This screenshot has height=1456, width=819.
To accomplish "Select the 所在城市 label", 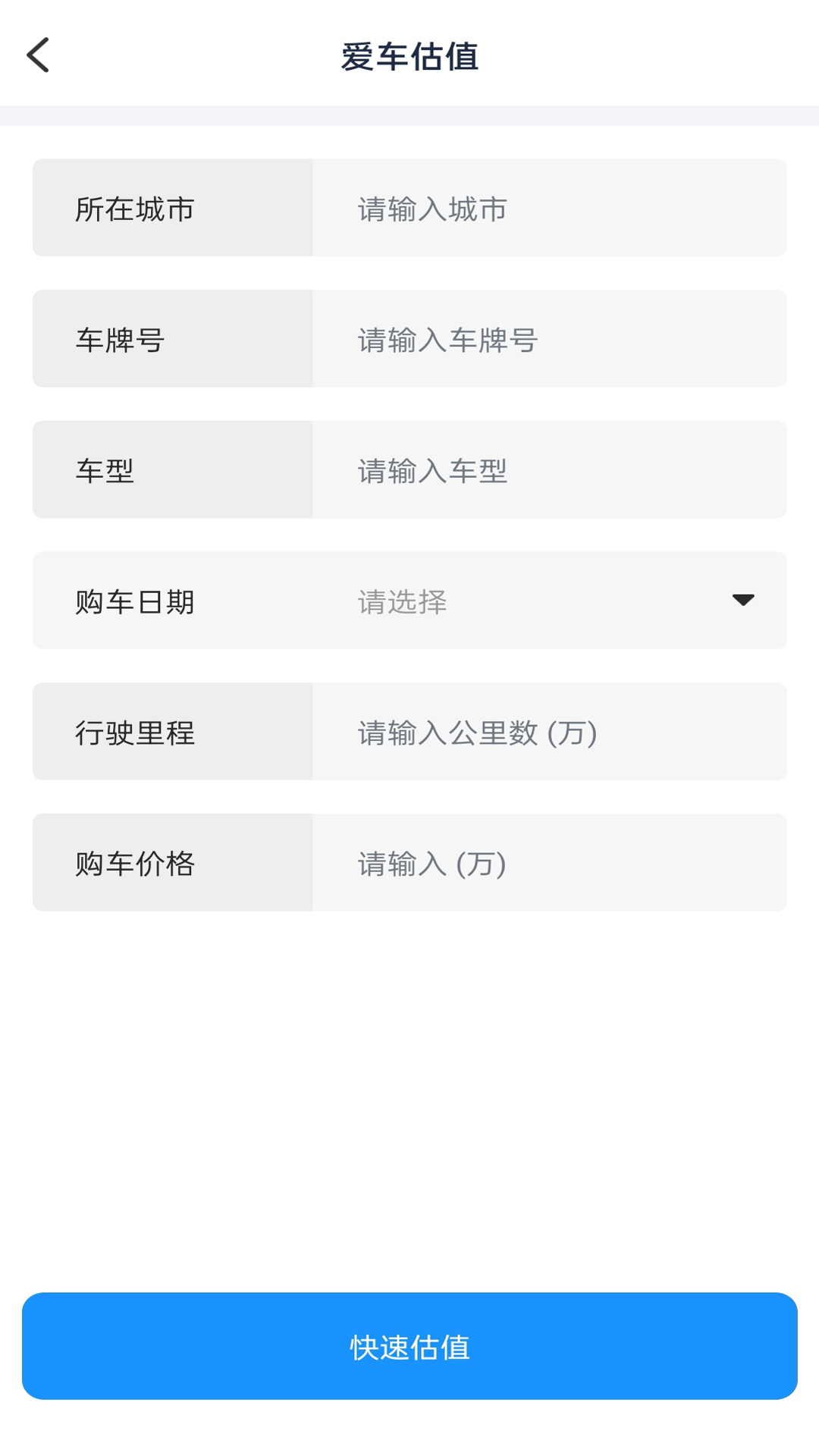I will click(x=133, y=207).
